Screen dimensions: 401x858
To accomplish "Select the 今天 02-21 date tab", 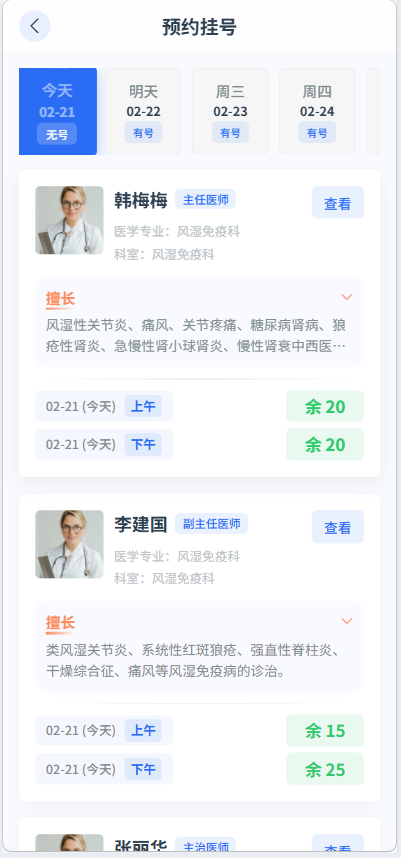I will click(x=58, y=112).
